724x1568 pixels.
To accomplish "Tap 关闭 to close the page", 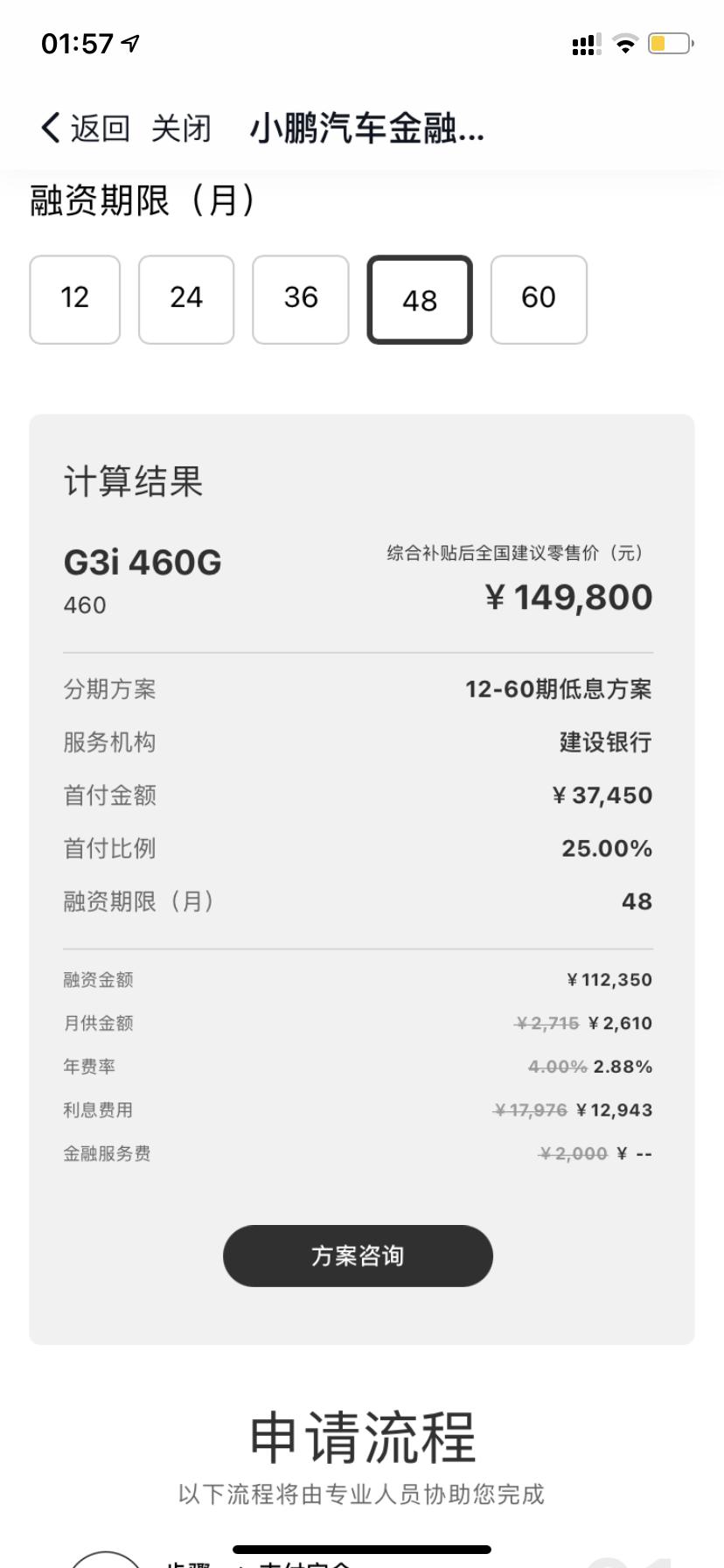I will (181, 128).
